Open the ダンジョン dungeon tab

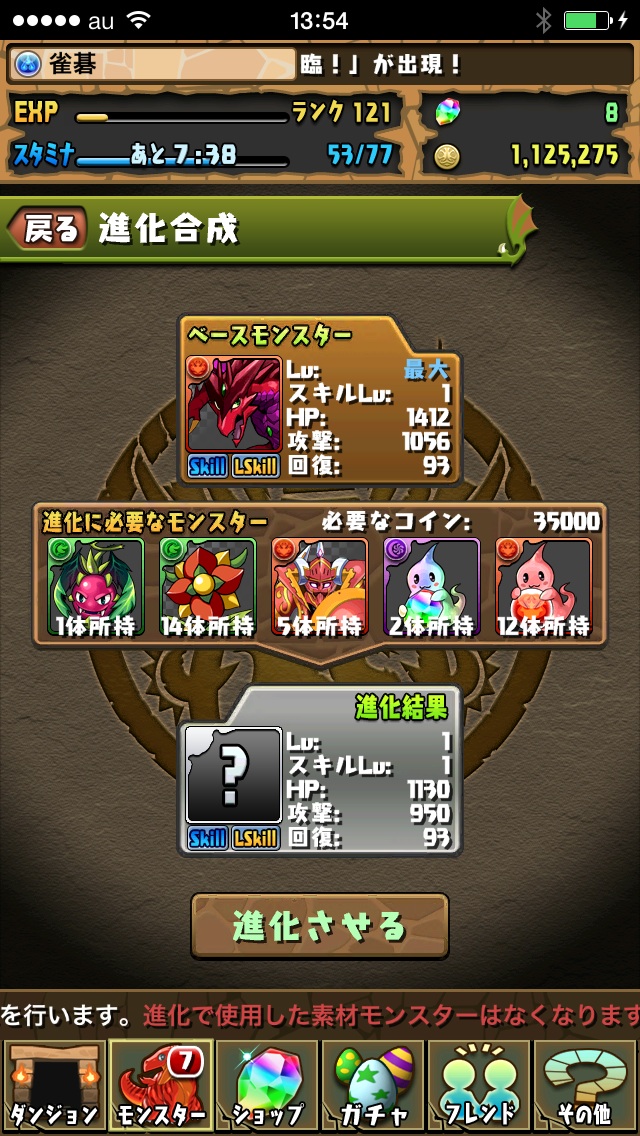click(52, 1085)
